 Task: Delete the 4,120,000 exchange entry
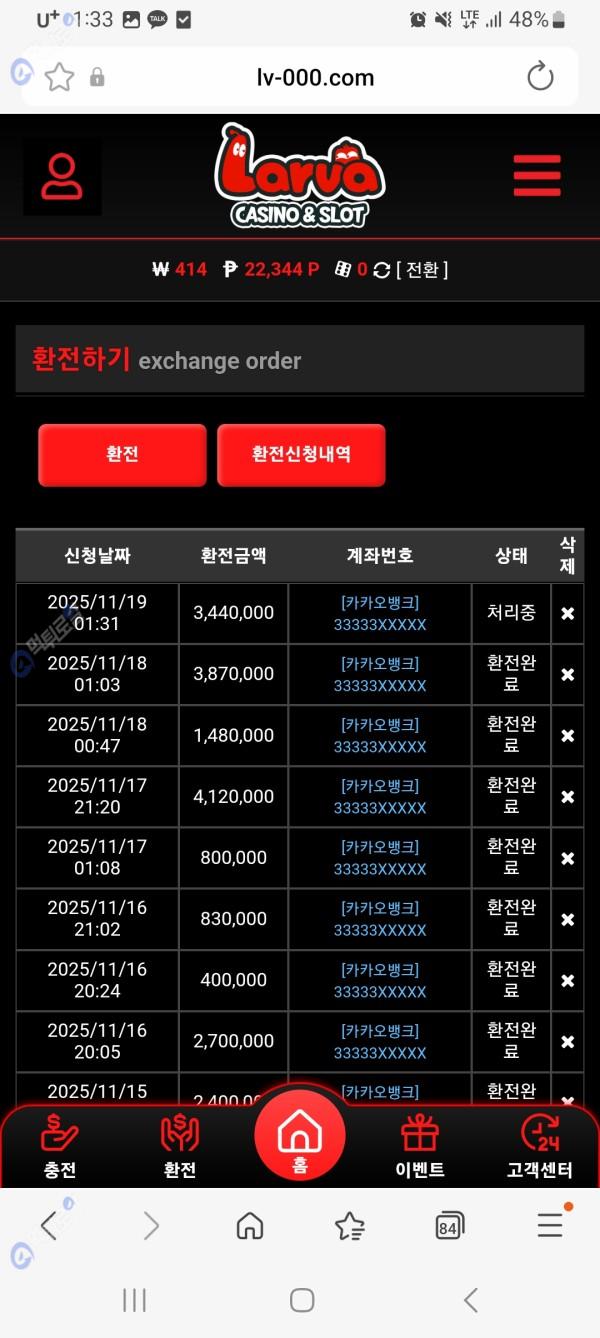coord(567,797)
